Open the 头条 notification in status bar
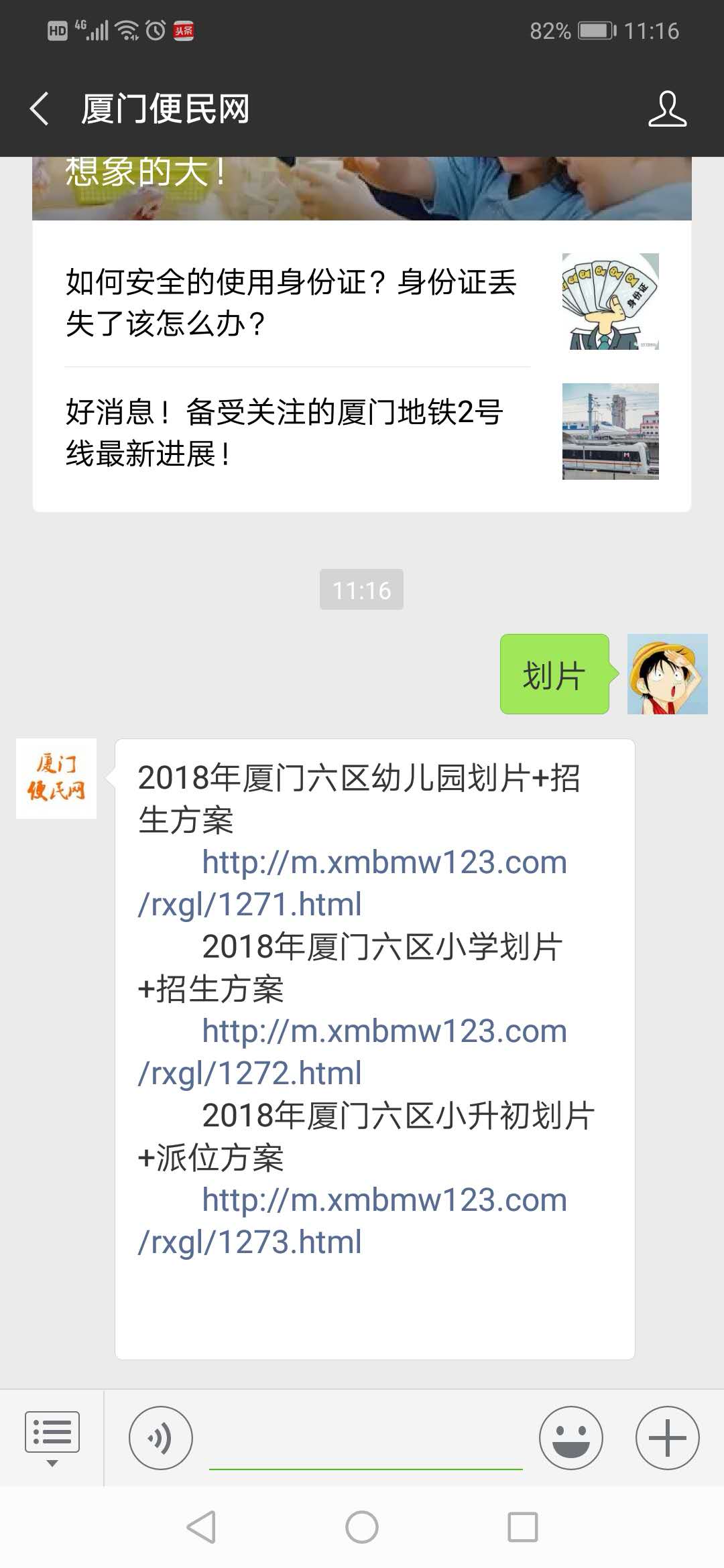The width and height of the screenshot is (724, 1568). pos(182,29)
